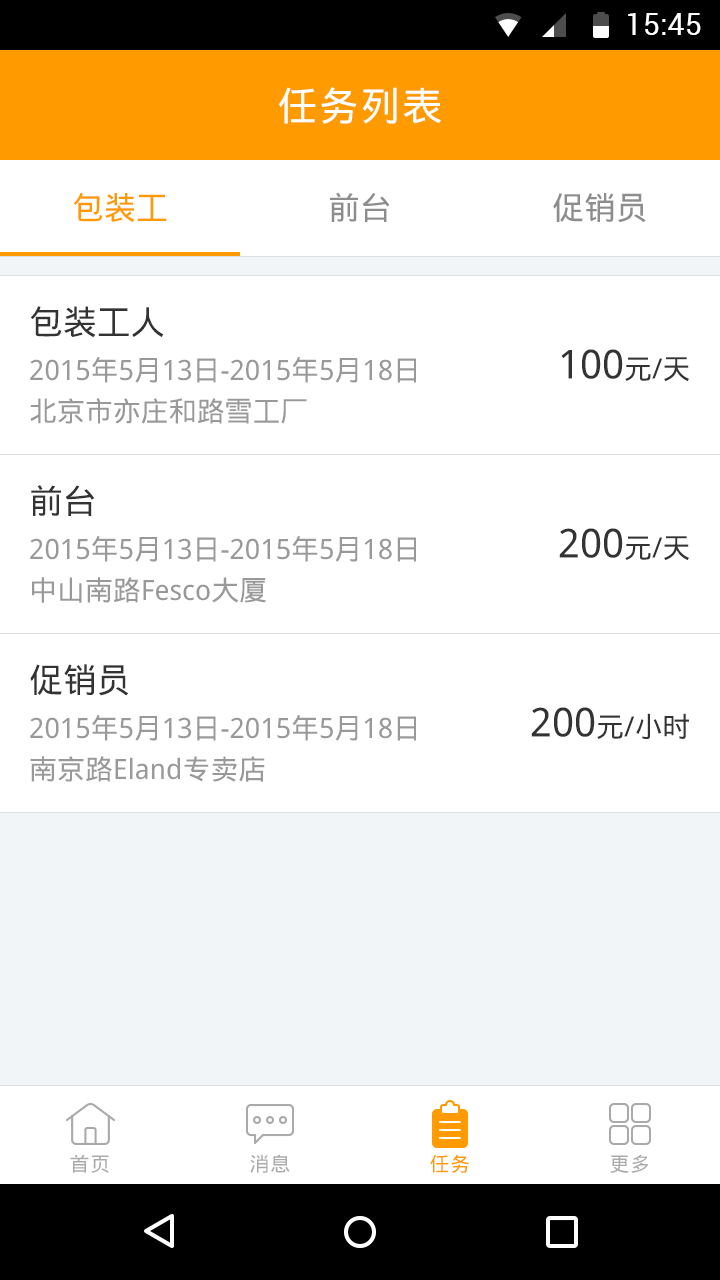The image size is (720, 1280).
Task: Open the 包装工人 task entry
Action: pyautogui.click(x=360, y=364)
